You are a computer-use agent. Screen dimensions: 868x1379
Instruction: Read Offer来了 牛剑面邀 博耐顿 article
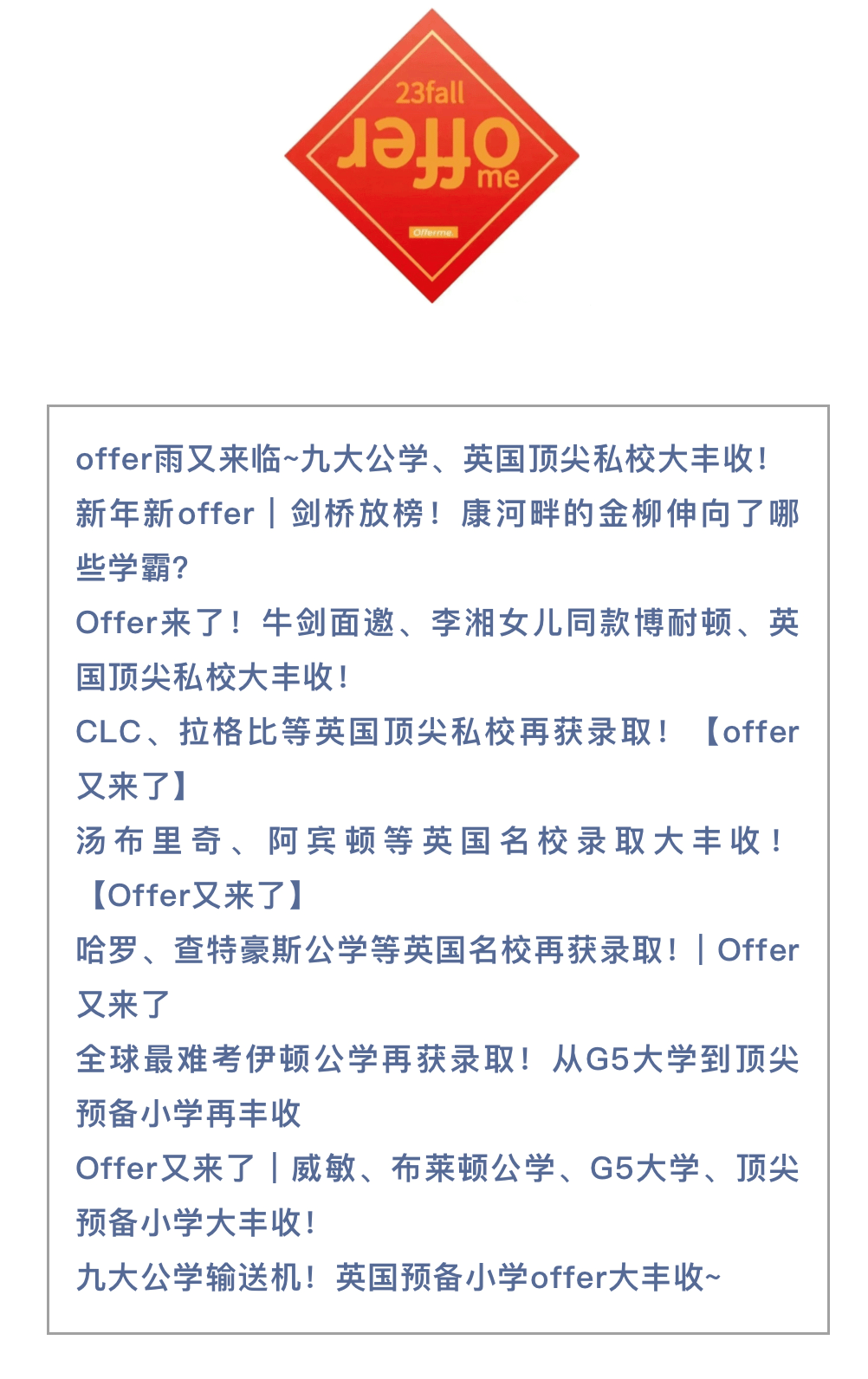437,623
